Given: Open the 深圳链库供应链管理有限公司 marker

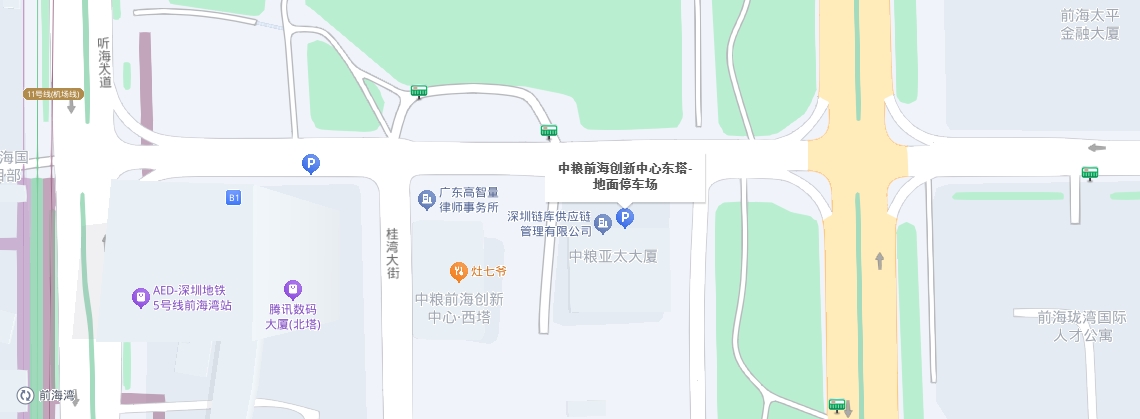Looking at the screenshot, I should pos(603,222).
